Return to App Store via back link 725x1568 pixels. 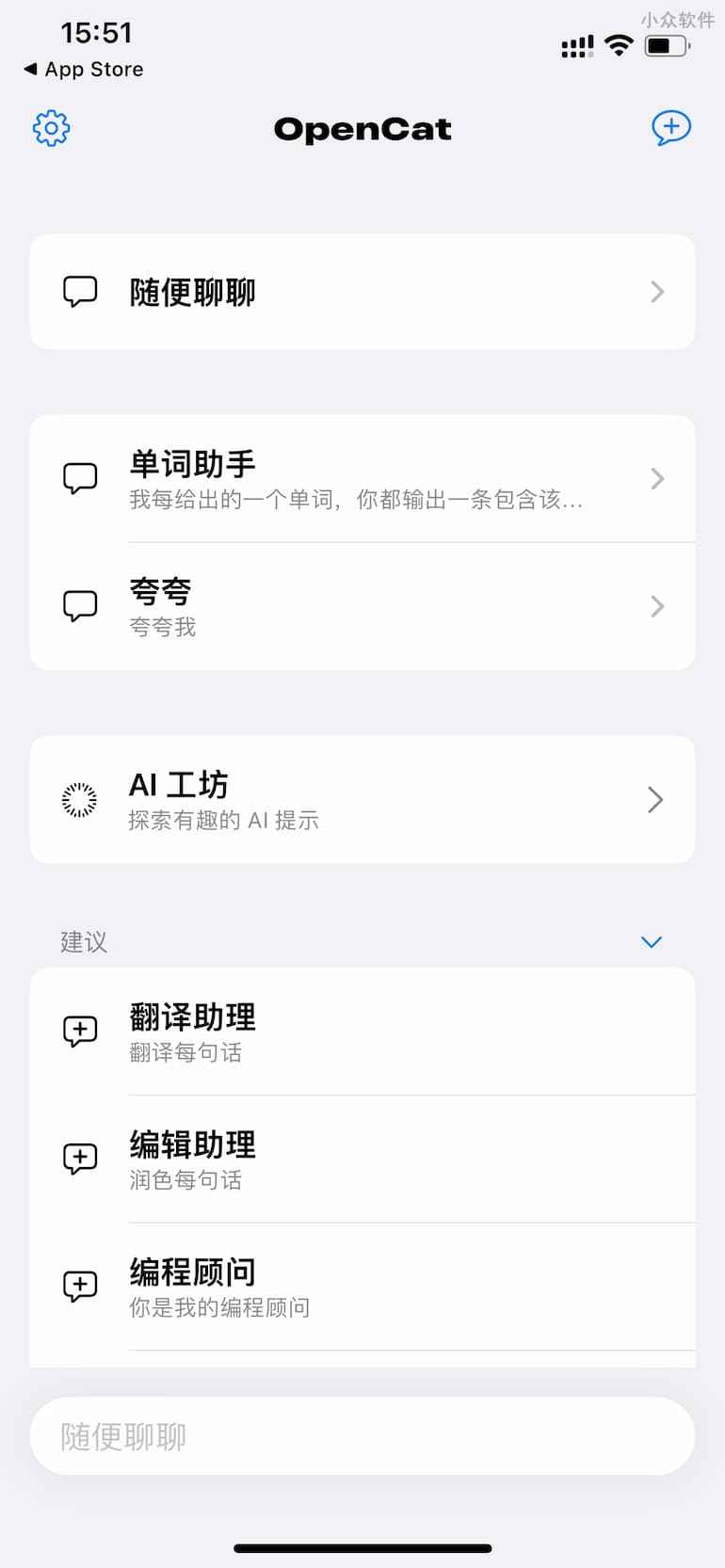[x=81, y=69]
